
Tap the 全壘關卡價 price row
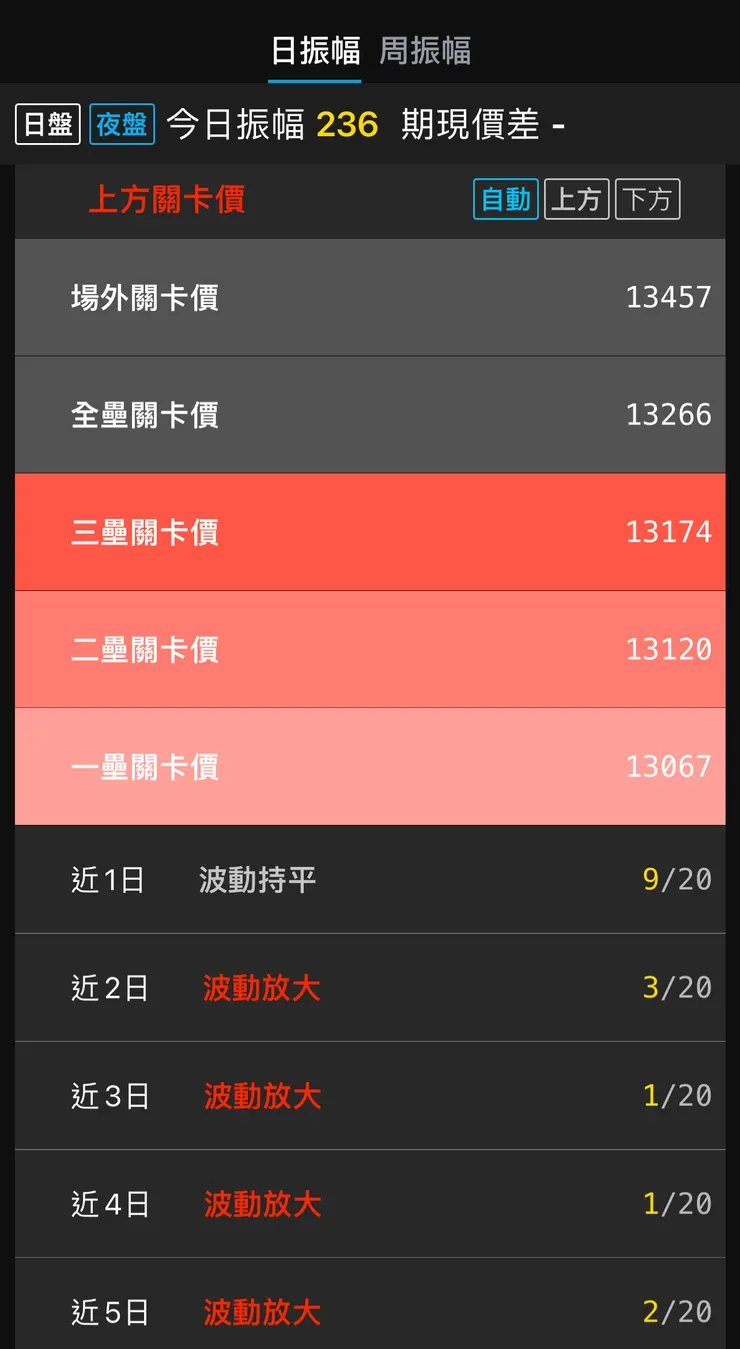tap(370, 414)
